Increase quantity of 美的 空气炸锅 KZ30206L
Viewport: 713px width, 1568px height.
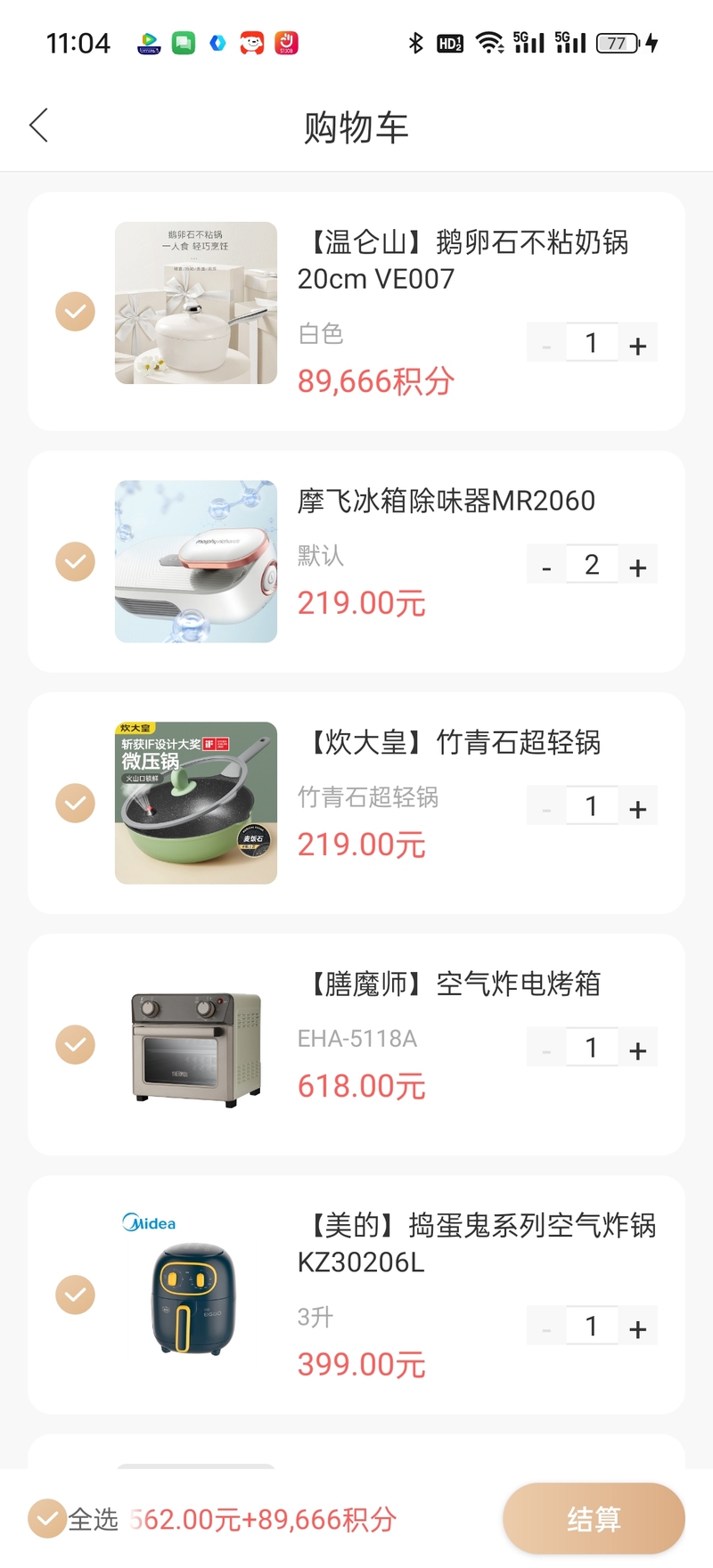coord(637,1327)
